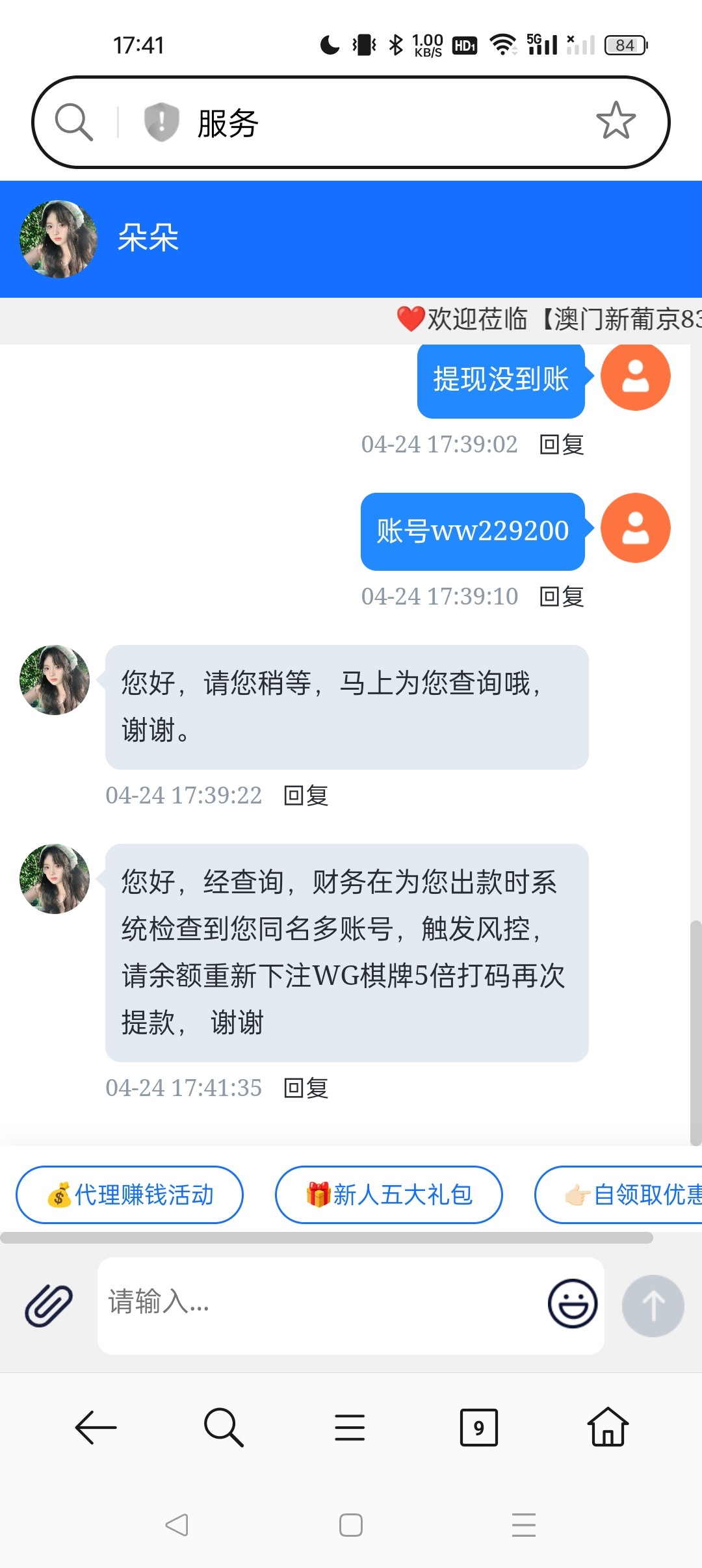Go to the browser home page
The image size is (702, 1568).
tap(608, 1428)
